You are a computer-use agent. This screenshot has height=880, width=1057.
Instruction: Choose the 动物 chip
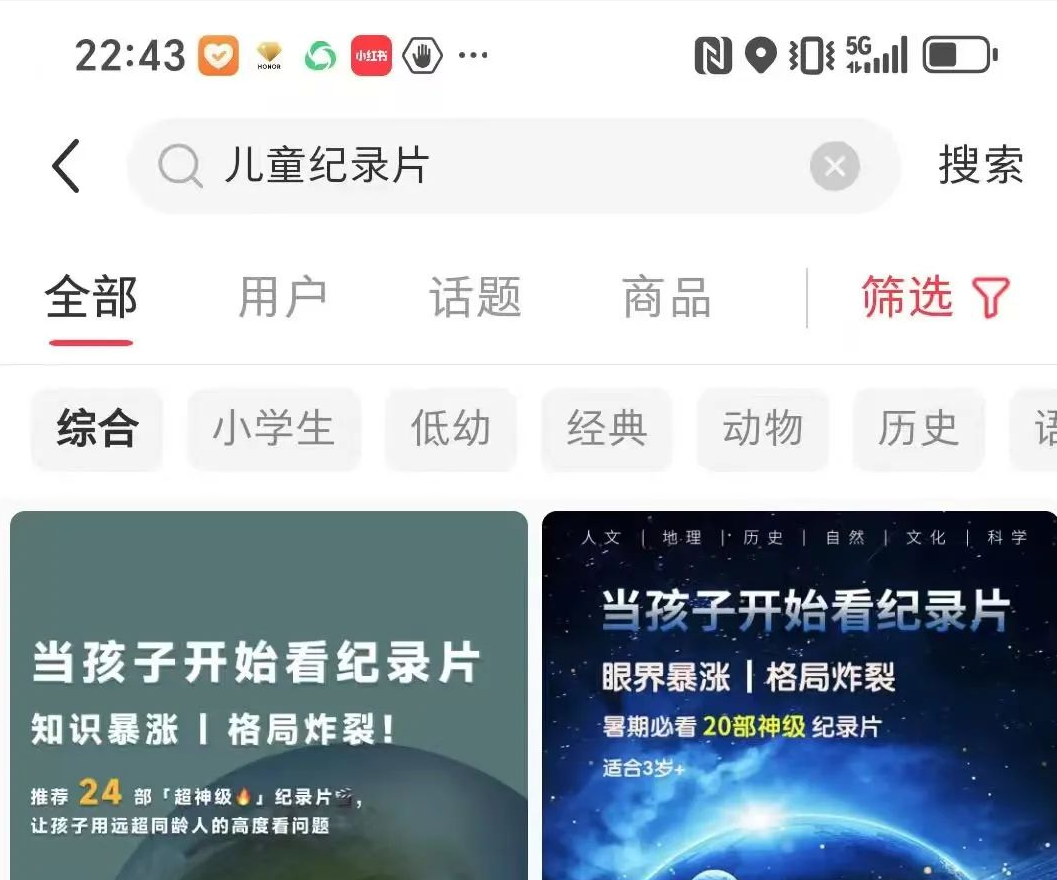[763, 429]
